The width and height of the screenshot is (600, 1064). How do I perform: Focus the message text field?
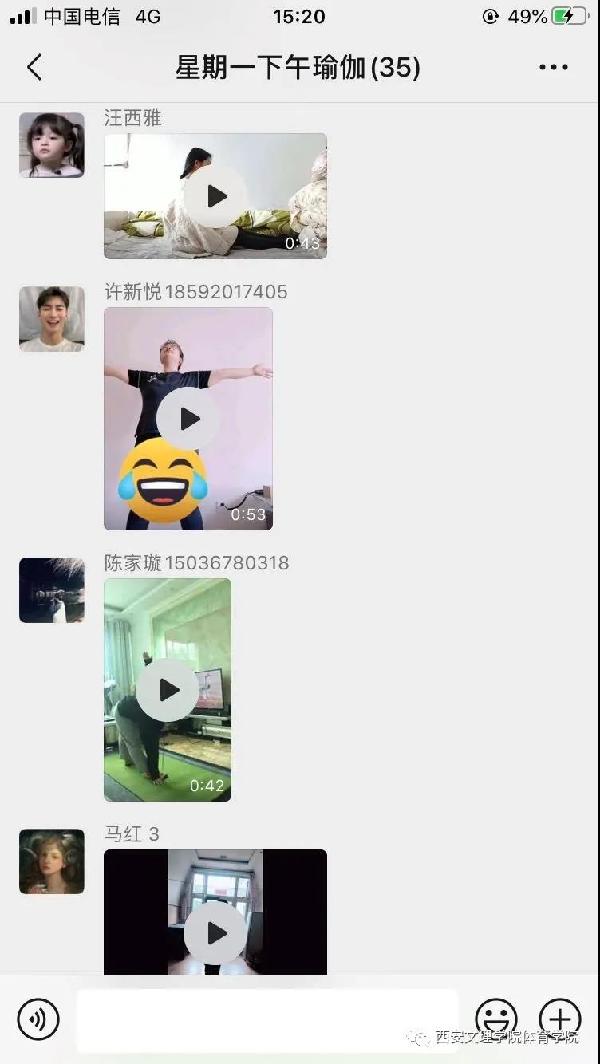tap(267, 1020)
